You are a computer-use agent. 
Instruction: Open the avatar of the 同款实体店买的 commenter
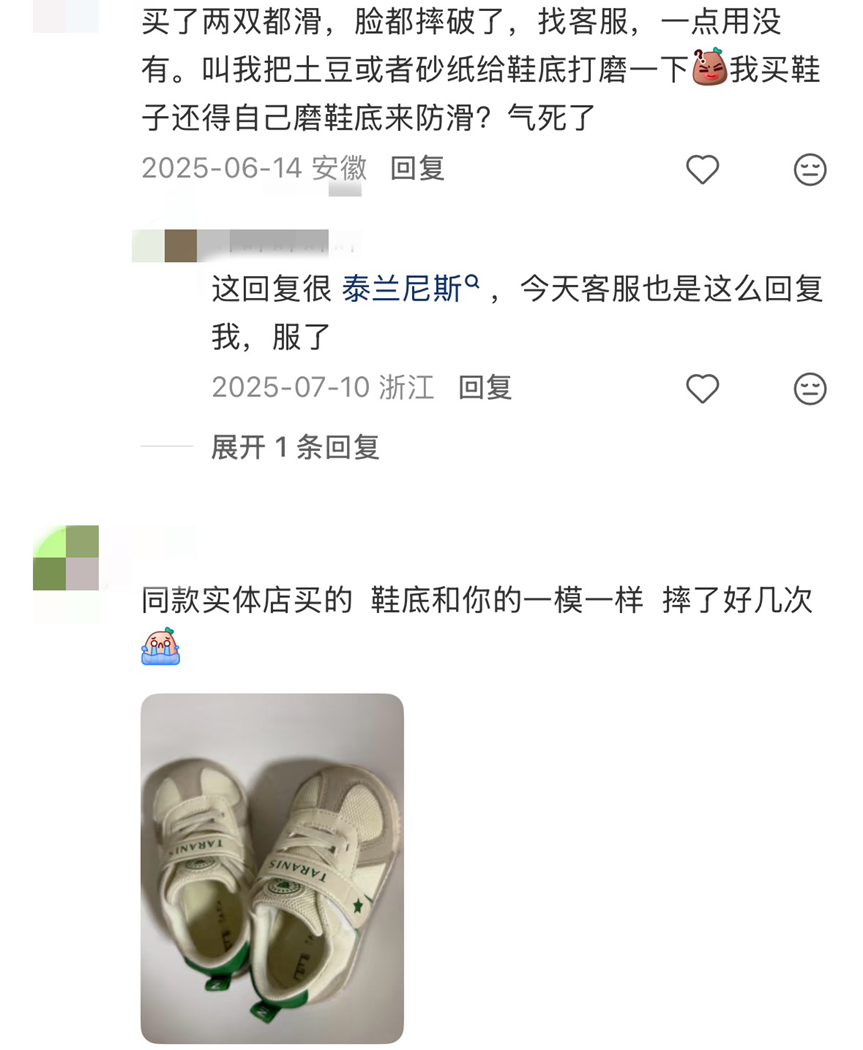66,558
